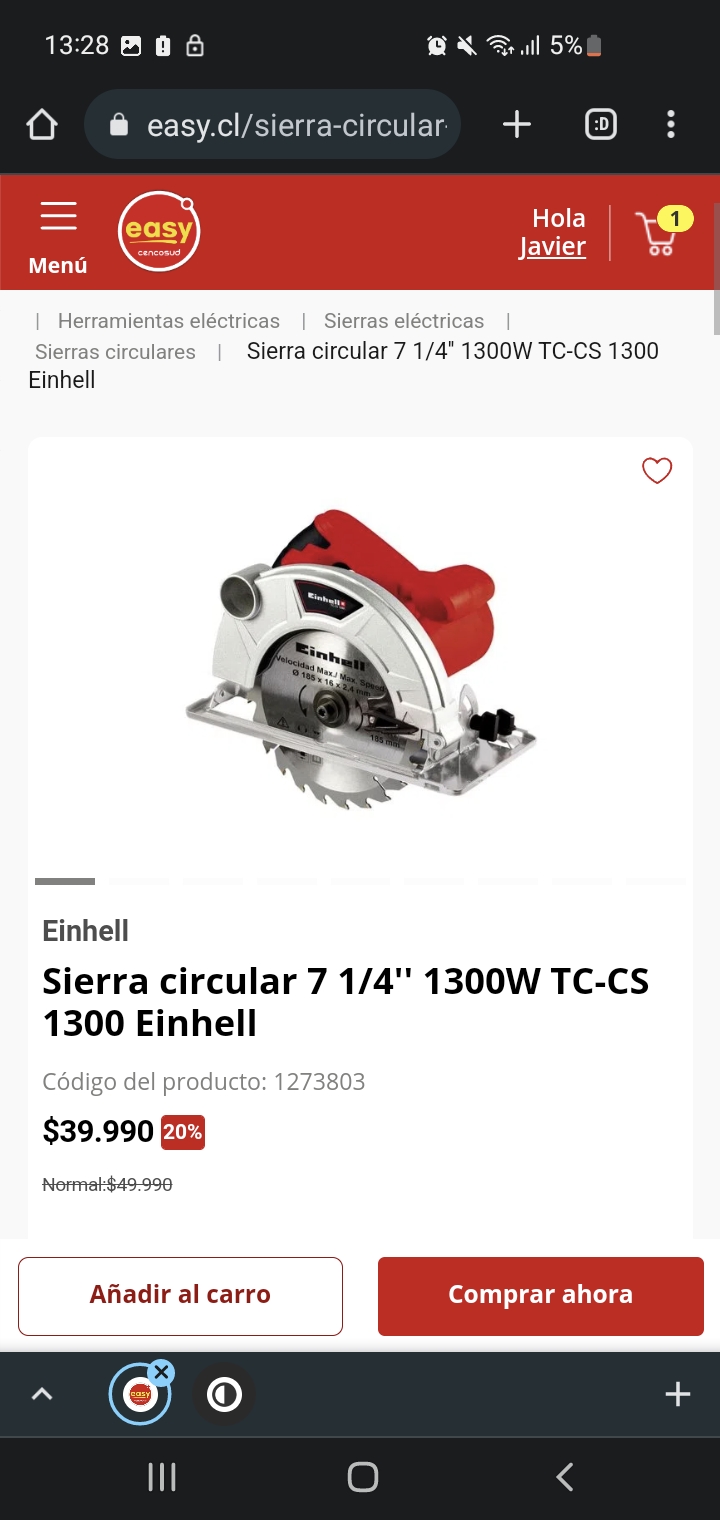Open the browser overflow menu
This screenshot has width=720, height=1520.
point(671,125)
